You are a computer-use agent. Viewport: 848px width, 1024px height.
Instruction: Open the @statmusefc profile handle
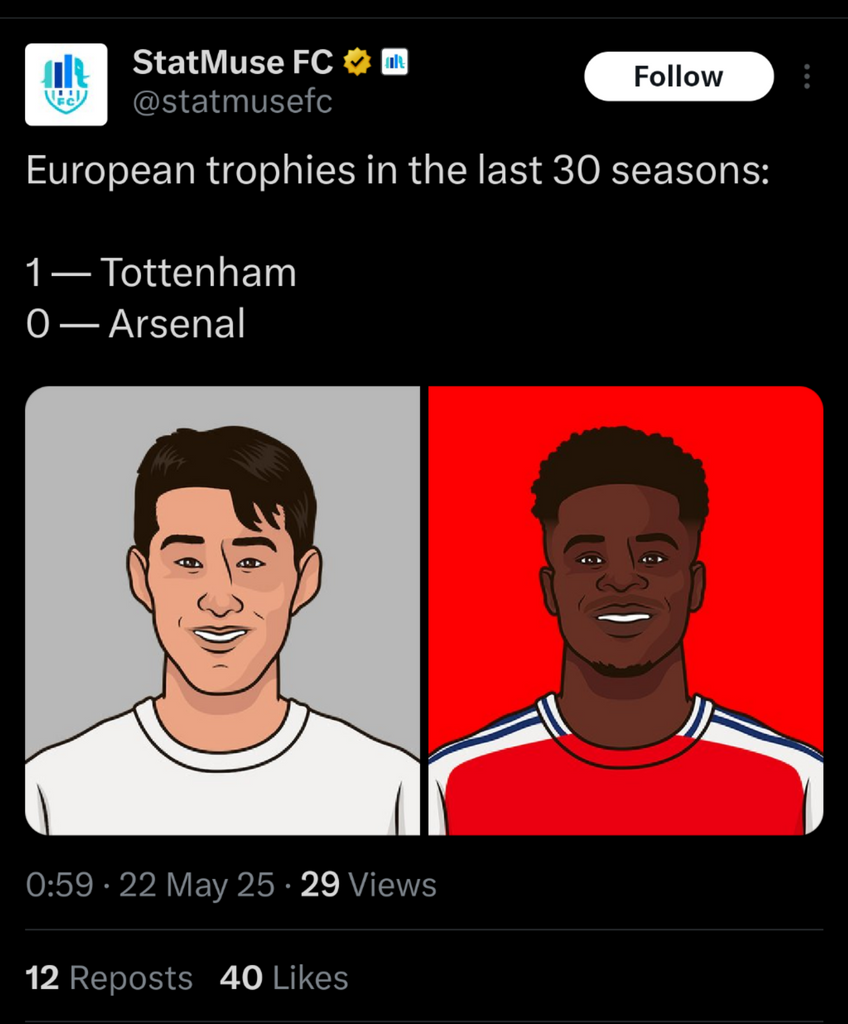point(232,102)
